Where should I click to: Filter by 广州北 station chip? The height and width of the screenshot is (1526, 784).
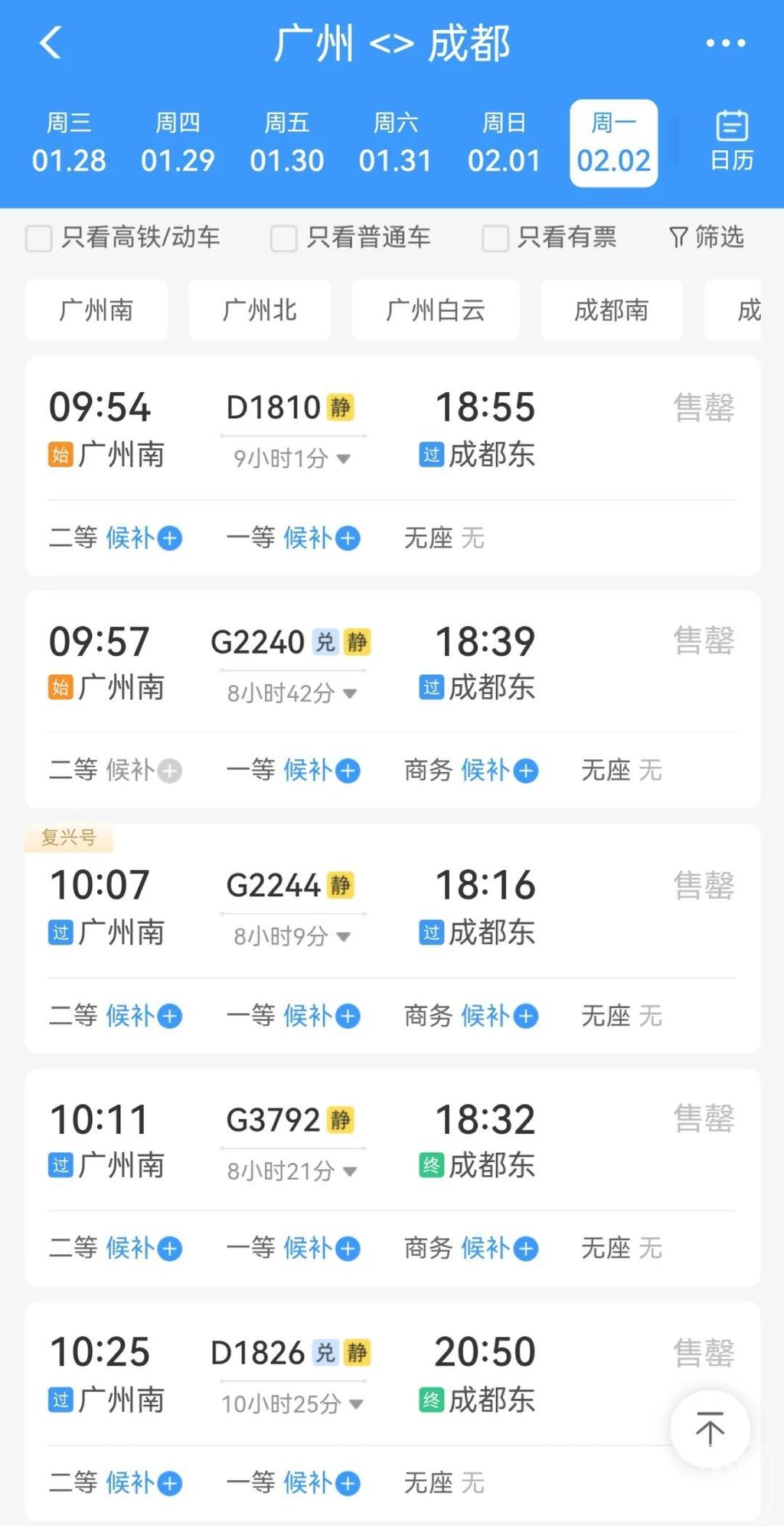point(260,310)
